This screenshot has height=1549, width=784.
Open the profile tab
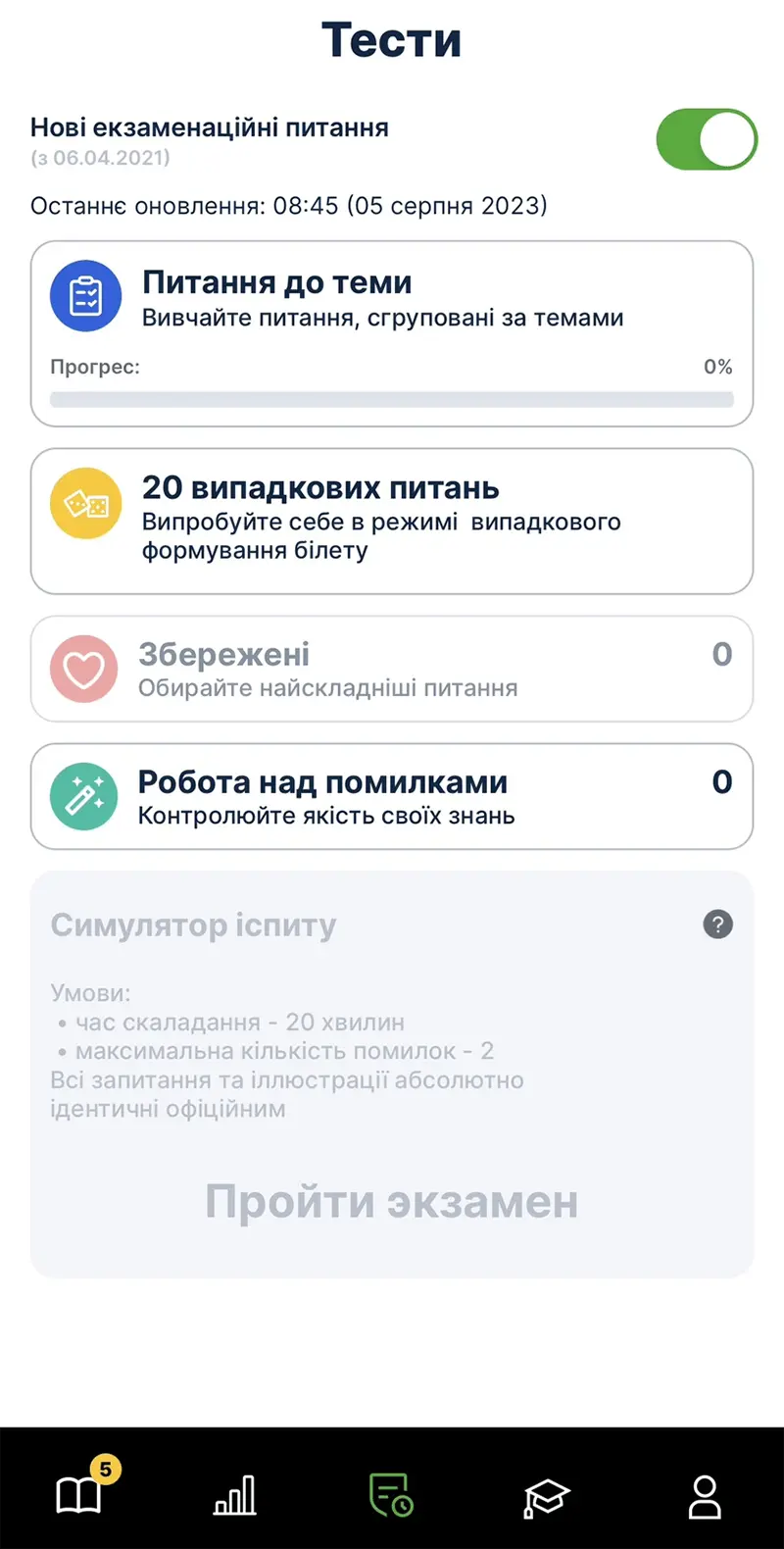pyautogui.click(x=705, y=1497)
